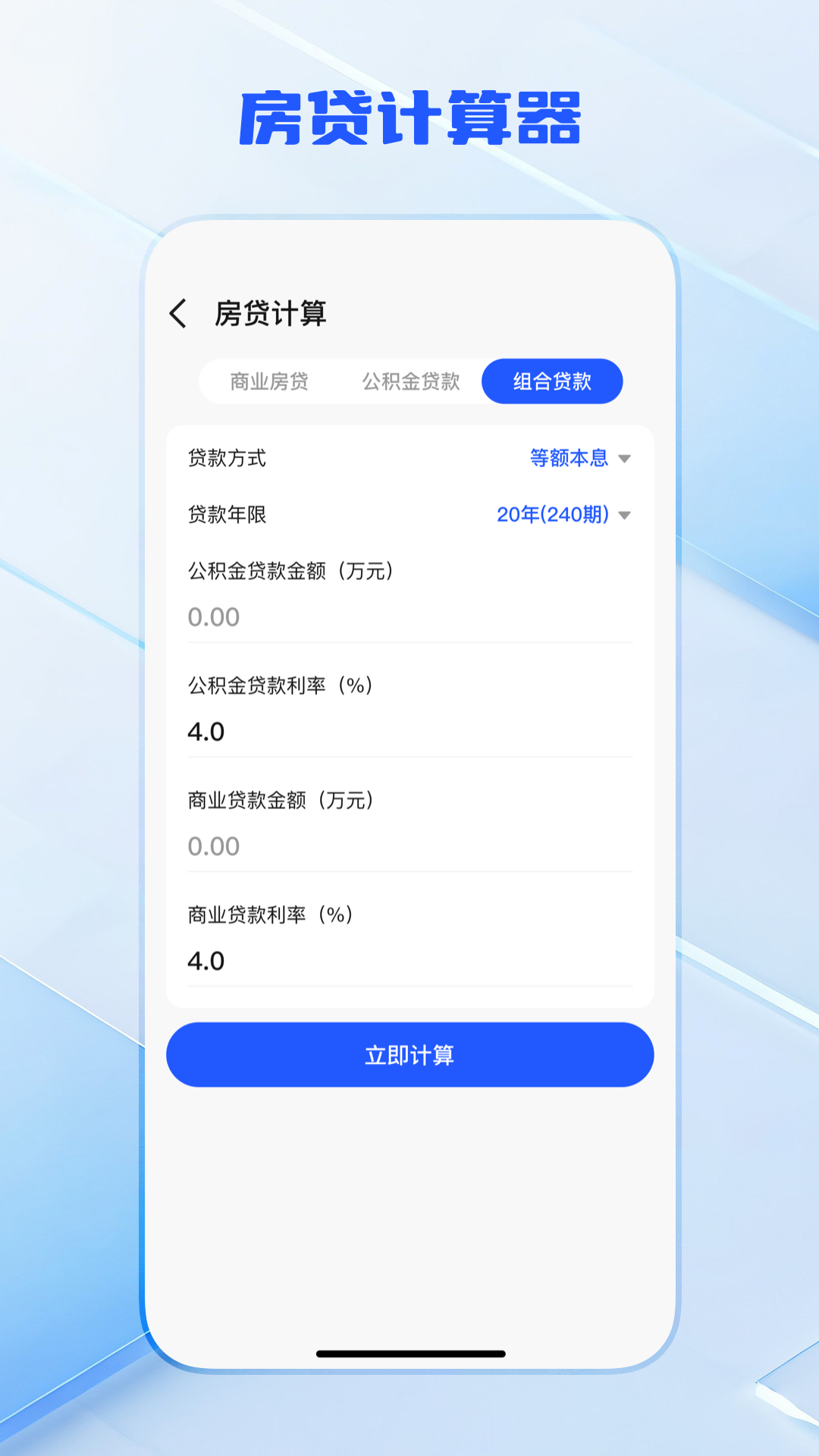The image size is (819, 1456).
Task: Open the loan term dropdown arrow
Action: 625,515
